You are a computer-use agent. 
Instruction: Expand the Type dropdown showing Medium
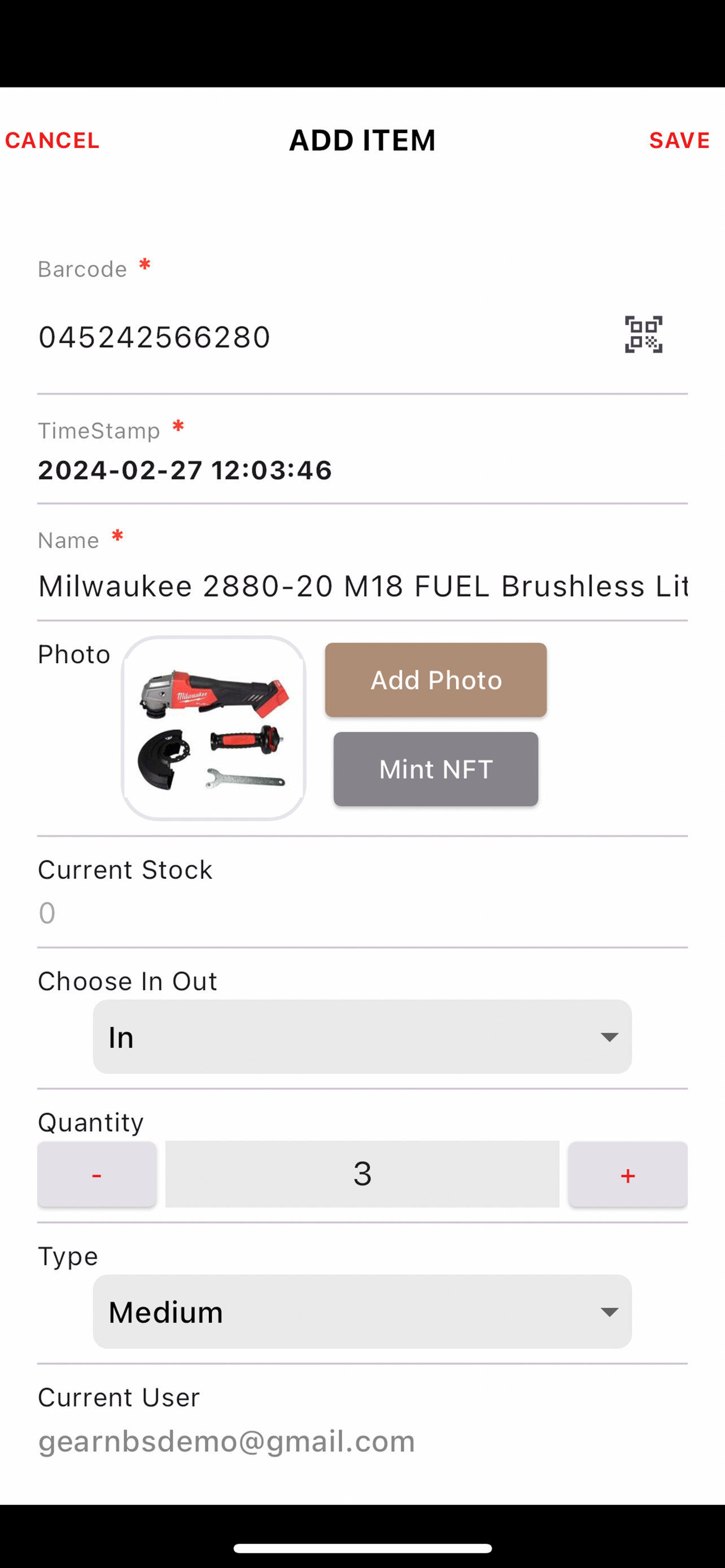pos(362,1312)
